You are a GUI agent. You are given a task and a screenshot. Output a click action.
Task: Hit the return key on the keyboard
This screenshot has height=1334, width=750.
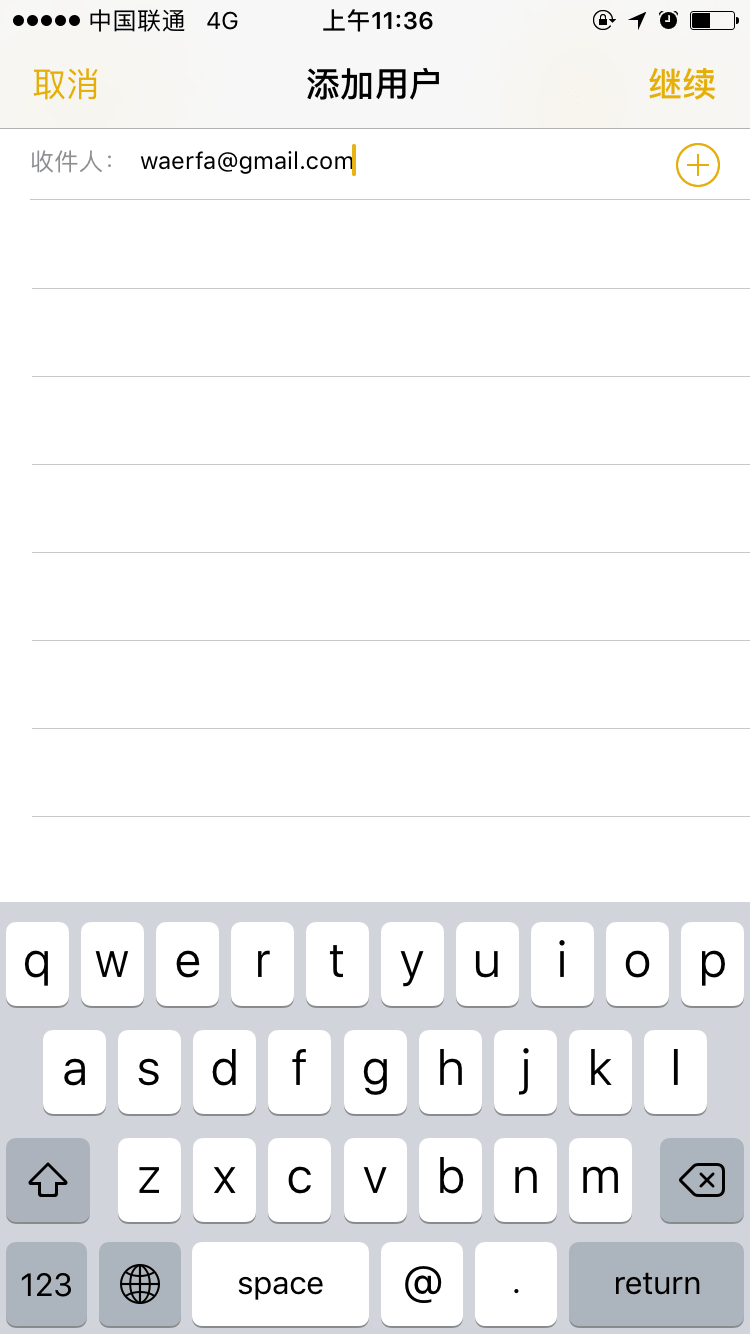(x=656, y=1284)
